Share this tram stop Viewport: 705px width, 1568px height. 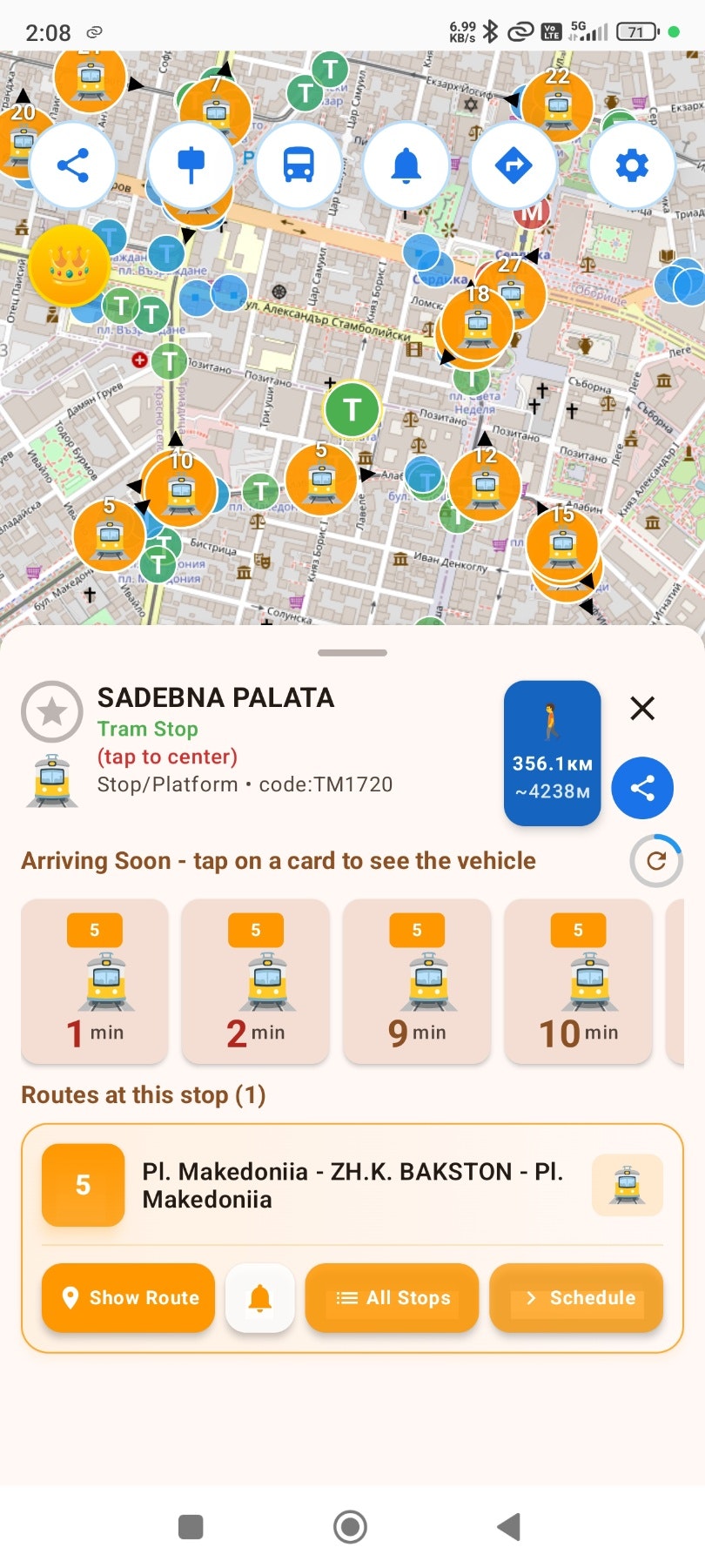[x=642, y=788]
